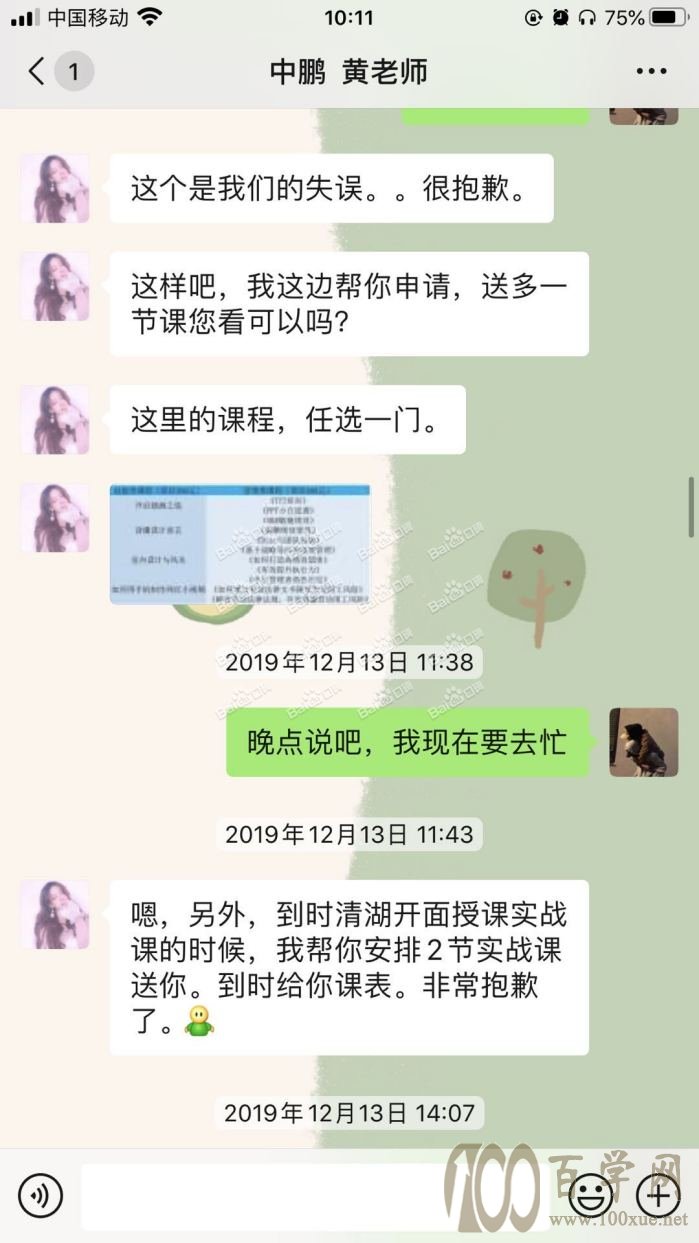The width and height of the screenshot is (699, 1243).
Task: Go back to the chat list
Action: [38, 72]
